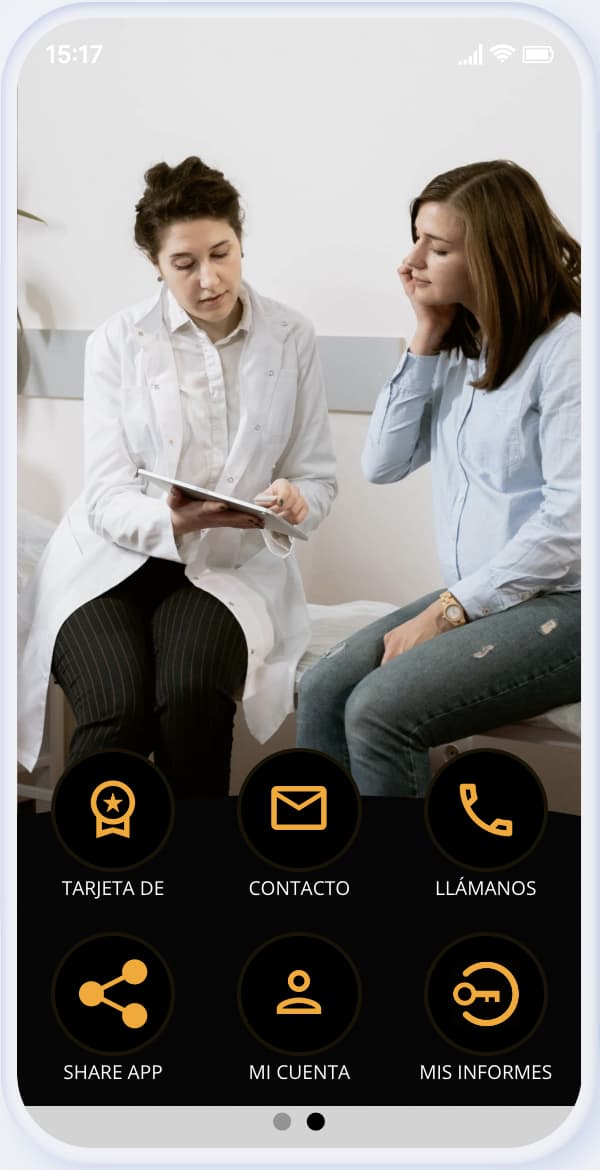Share the app via Share App
Screen dimensions: 600x1170
click(x=113, y=993)
